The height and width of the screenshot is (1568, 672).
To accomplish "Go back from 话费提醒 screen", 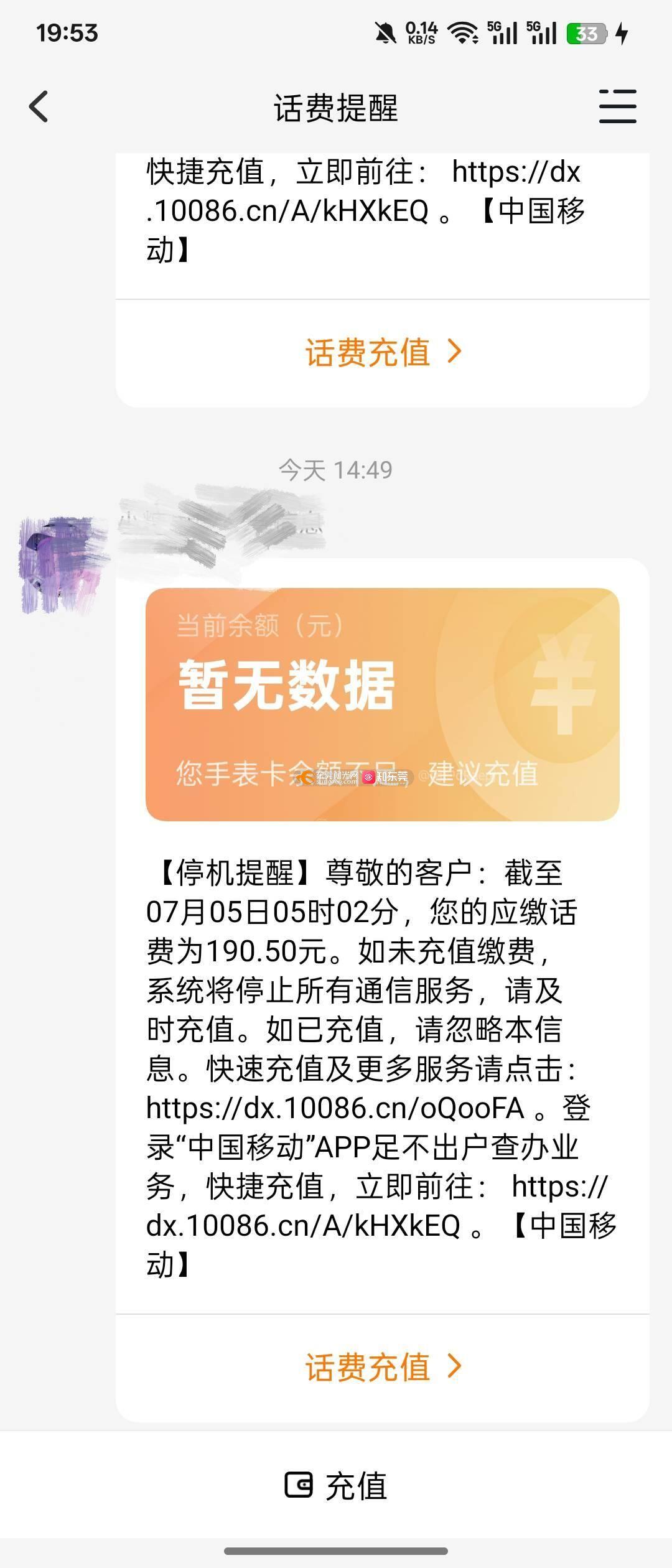I will (x=39, y=107).
